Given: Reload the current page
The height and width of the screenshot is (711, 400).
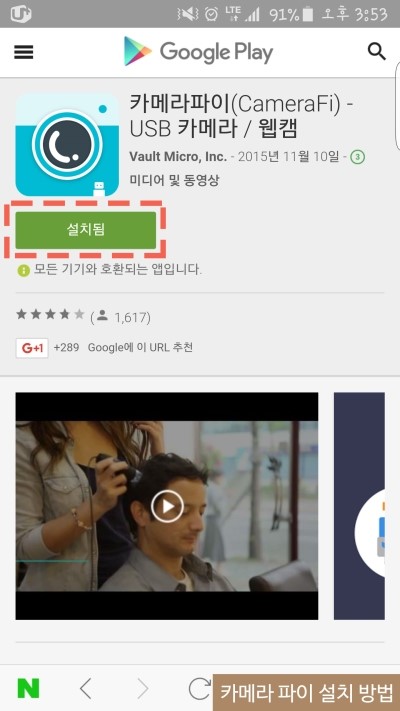Looking at the screenshot, I should coord(200,689).
